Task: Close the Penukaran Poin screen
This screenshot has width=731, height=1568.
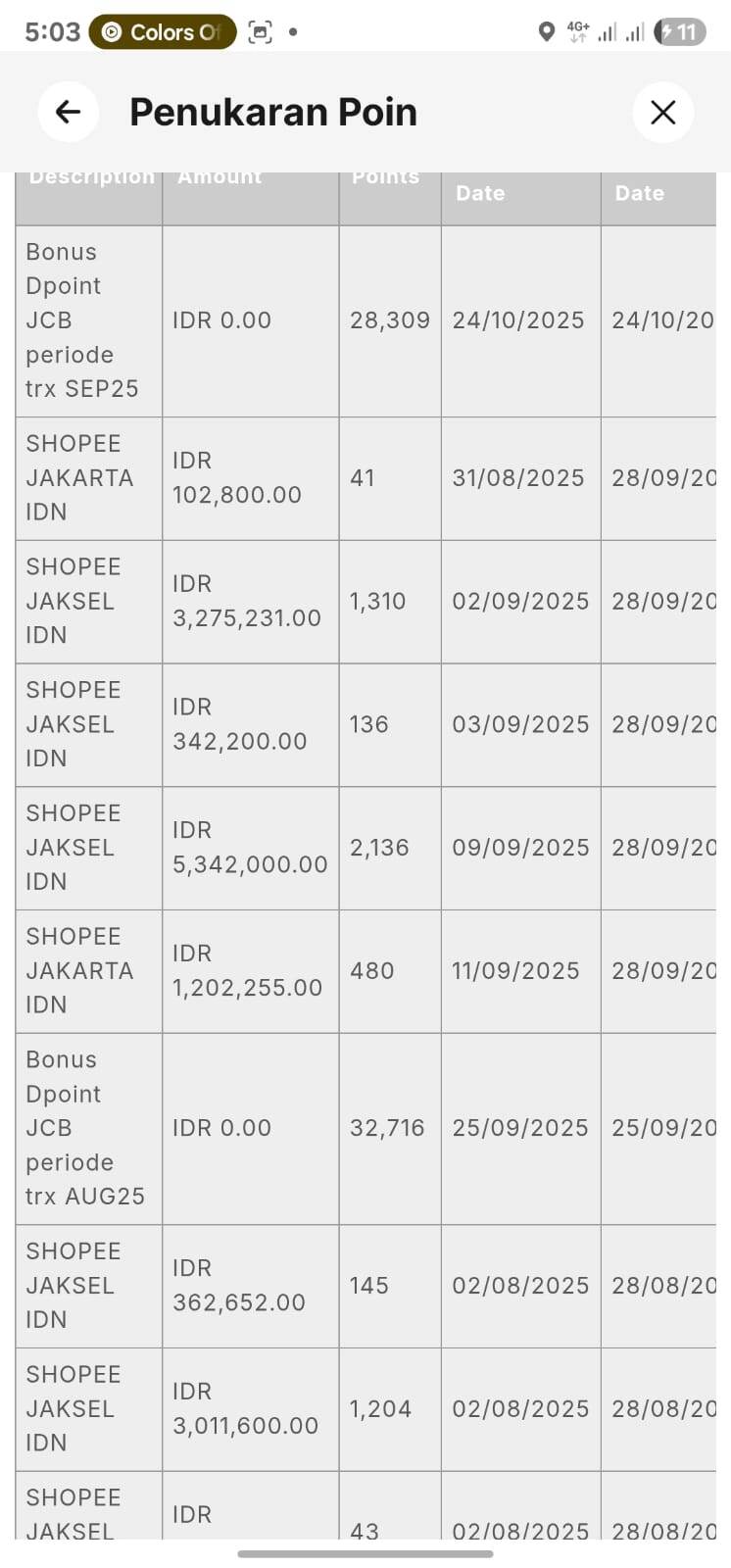Action: pyautogui.click(x=662, y=112)
